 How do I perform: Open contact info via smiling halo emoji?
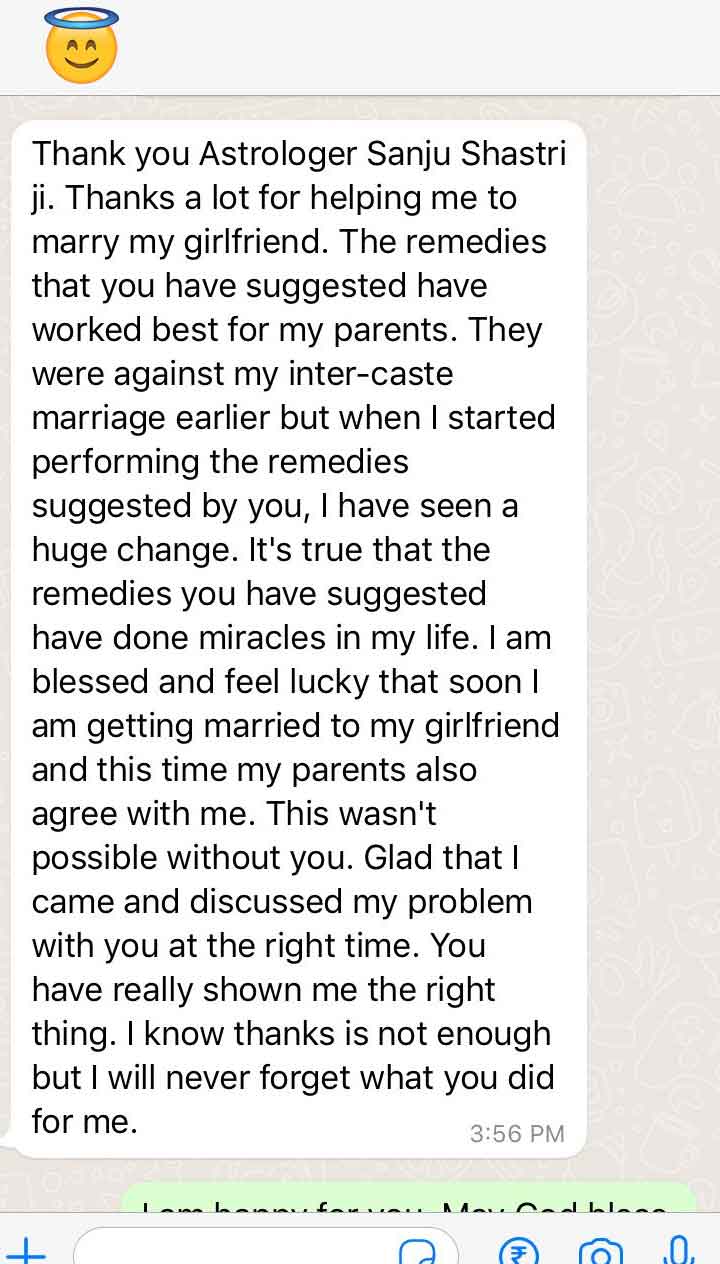[x=82, y=46]
